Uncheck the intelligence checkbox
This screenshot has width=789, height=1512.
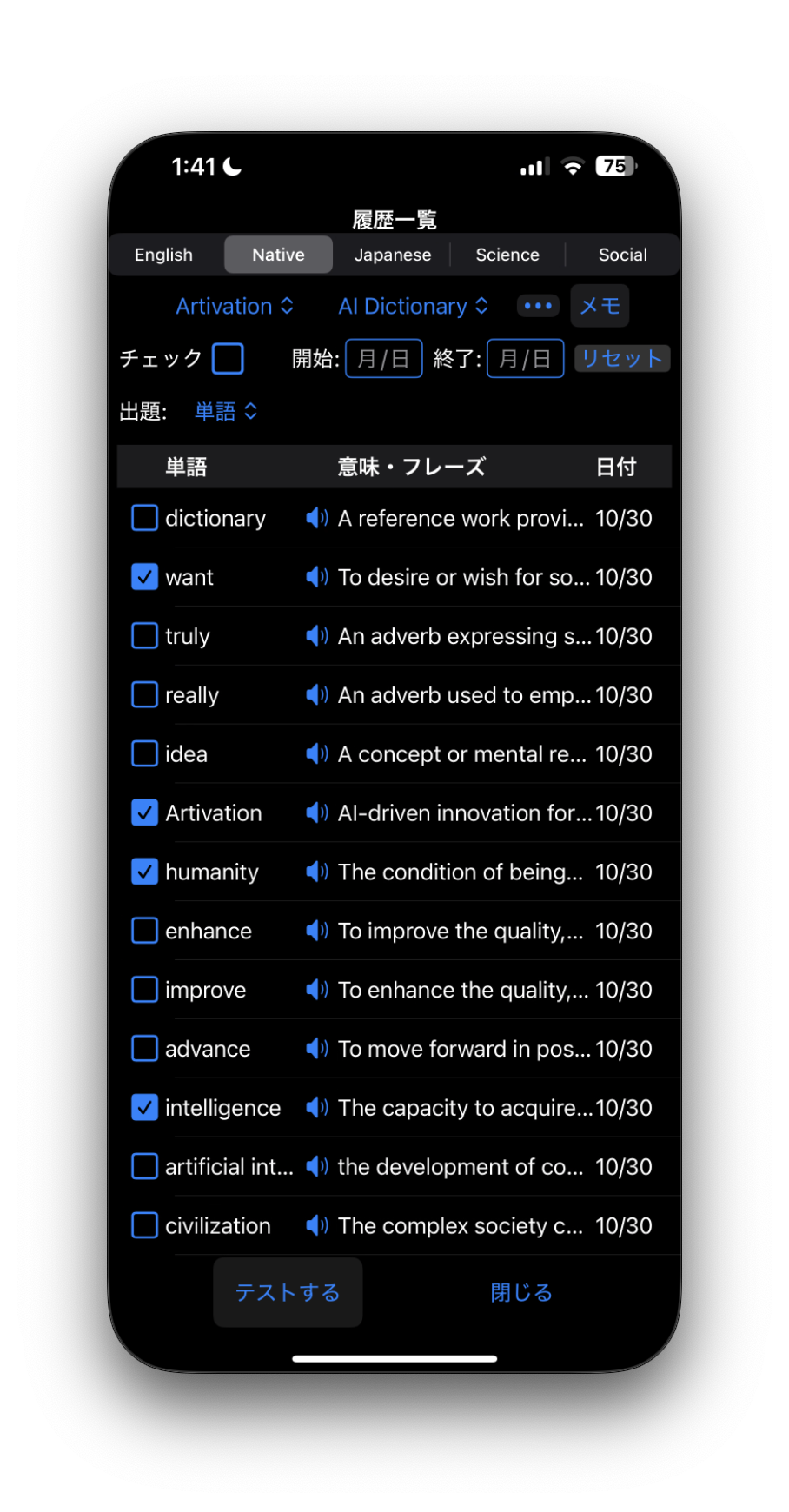click(x=144, y=1107)
